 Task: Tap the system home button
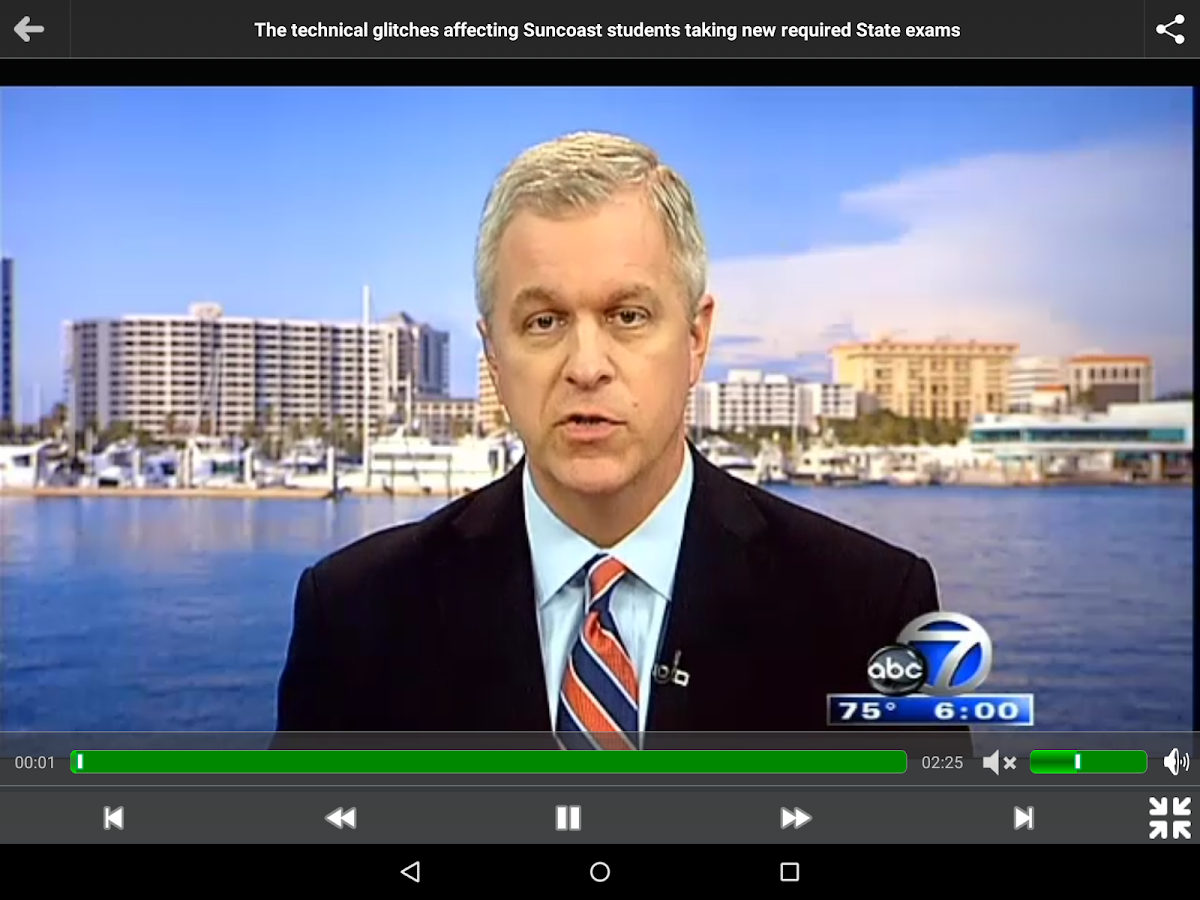600,872
